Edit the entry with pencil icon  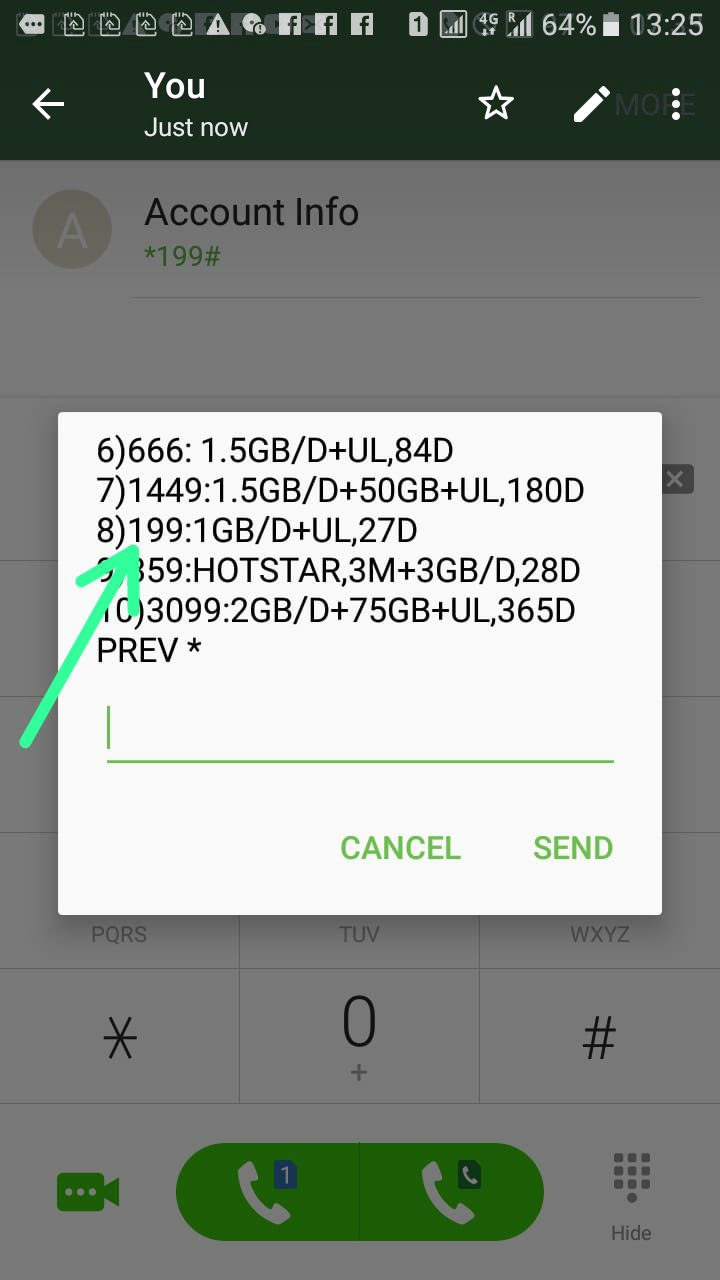(x=591, y=104)
